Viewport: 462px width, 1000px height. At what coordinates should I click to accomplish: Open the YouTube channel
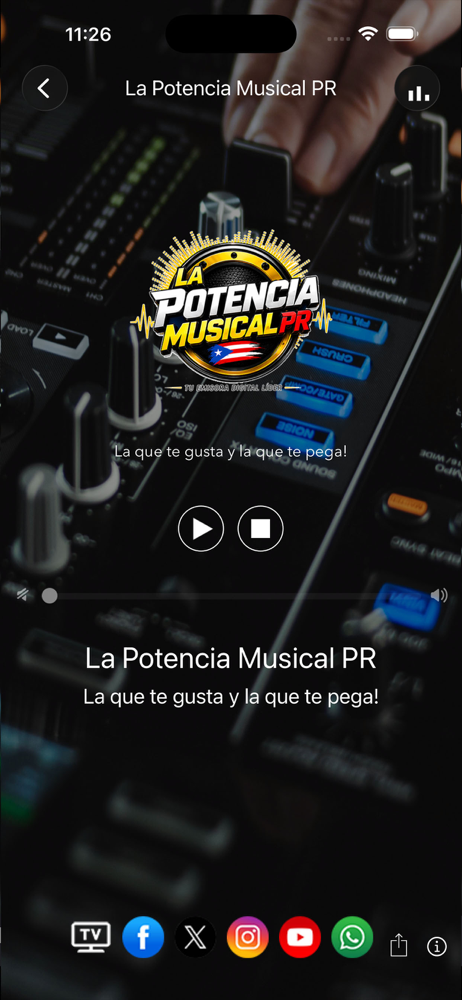300,937
